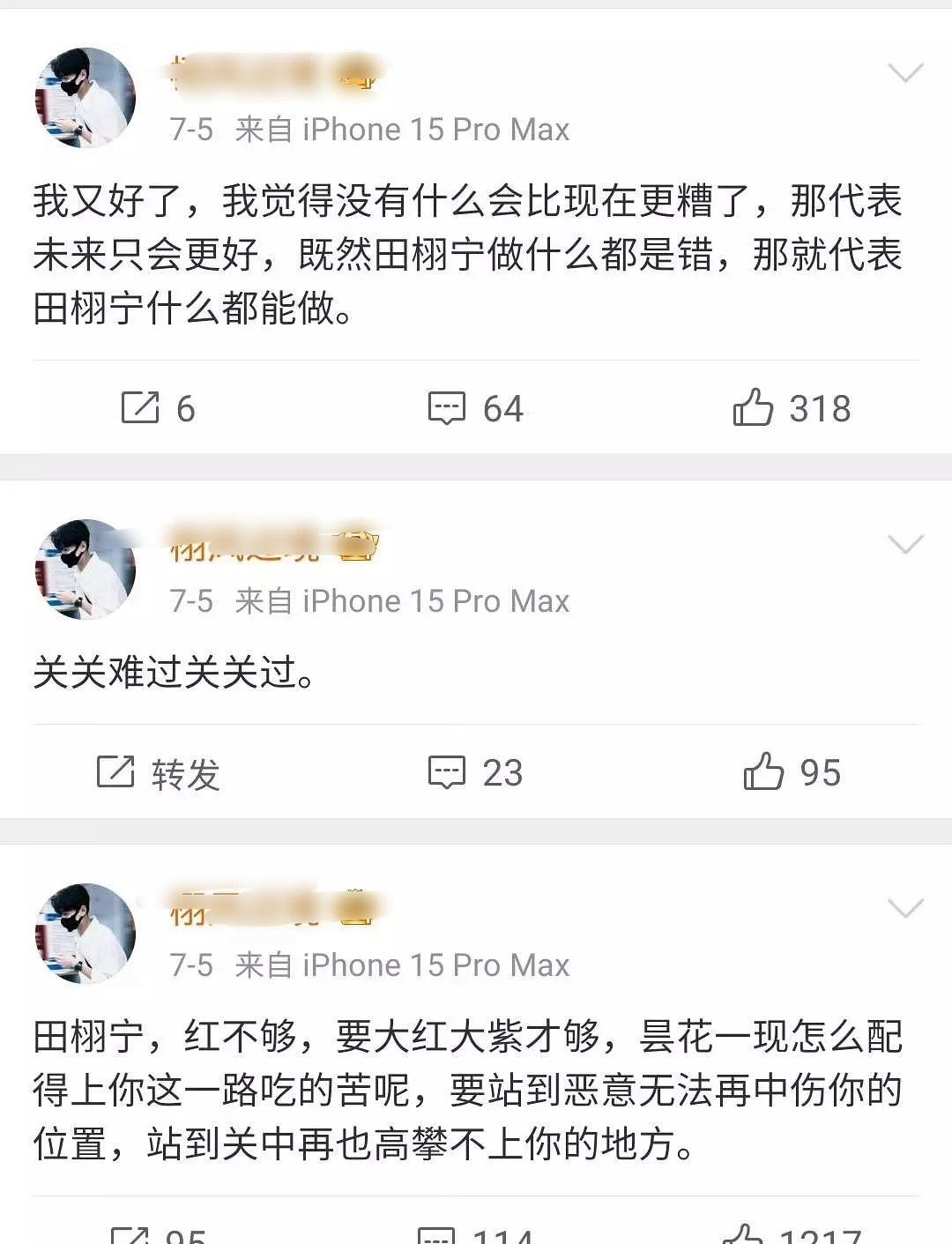Viewport: 952px width, 1244px height.
Task: Tap 转发 under the 关关难过关关过 post
Action: point(157,773)
